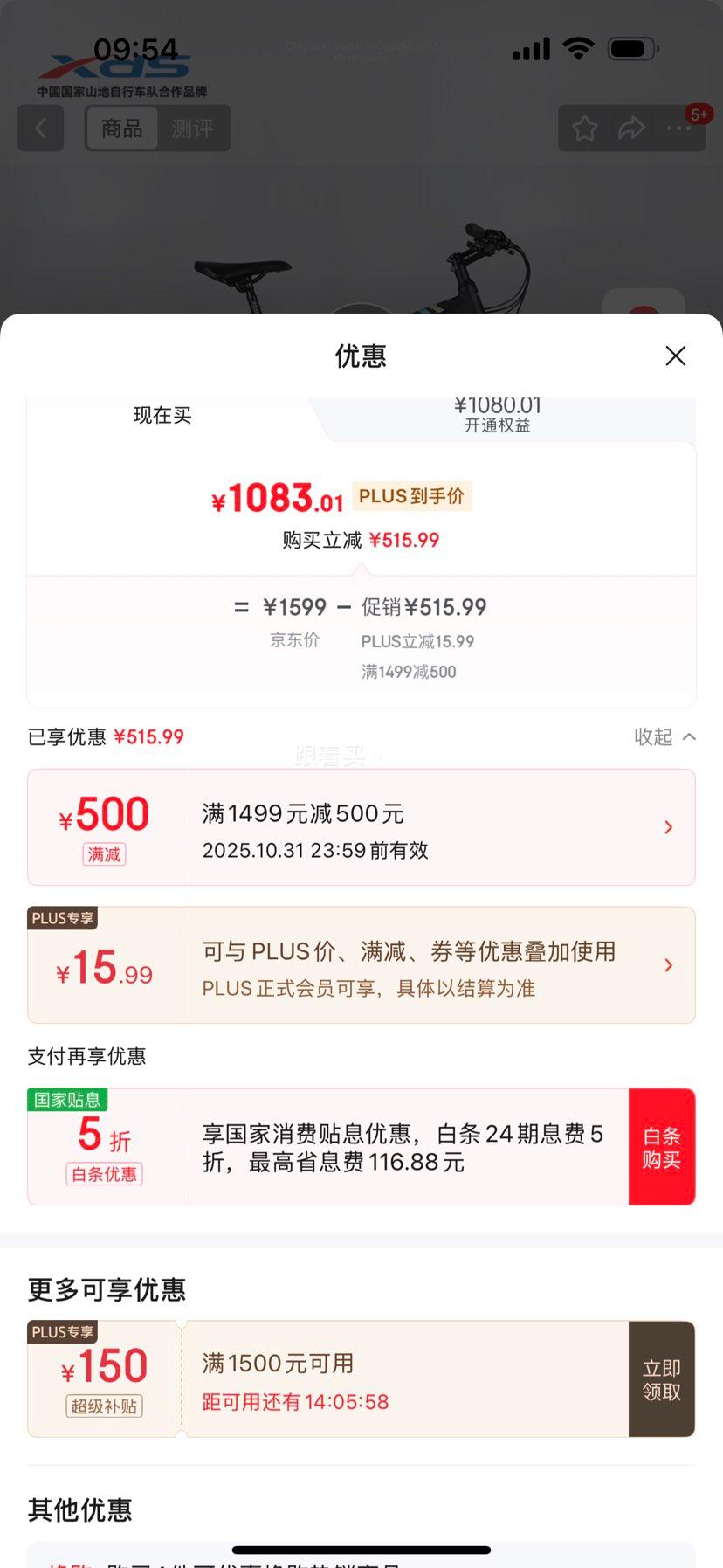Select the 现在买 purchase option

pos(162,416)
